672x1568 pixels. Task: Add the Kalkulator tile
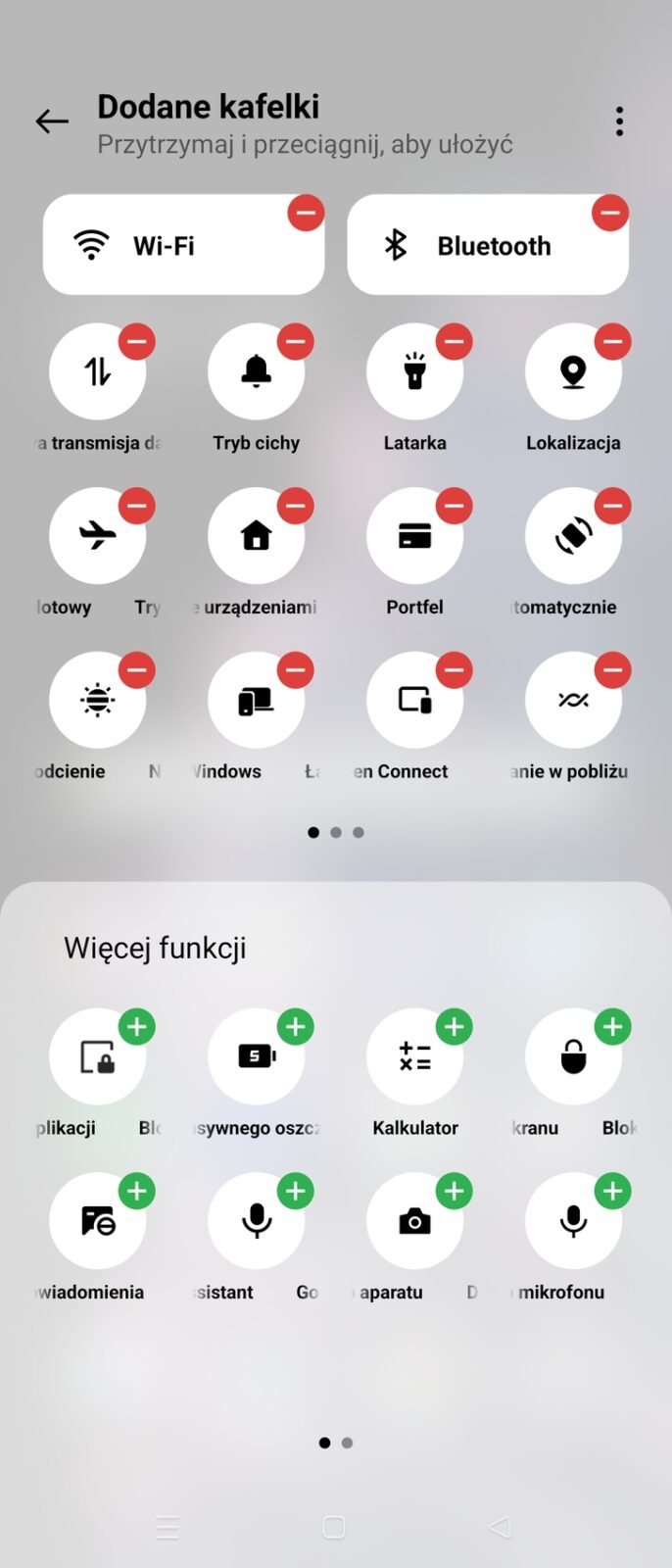click(x=454, y=1027)
